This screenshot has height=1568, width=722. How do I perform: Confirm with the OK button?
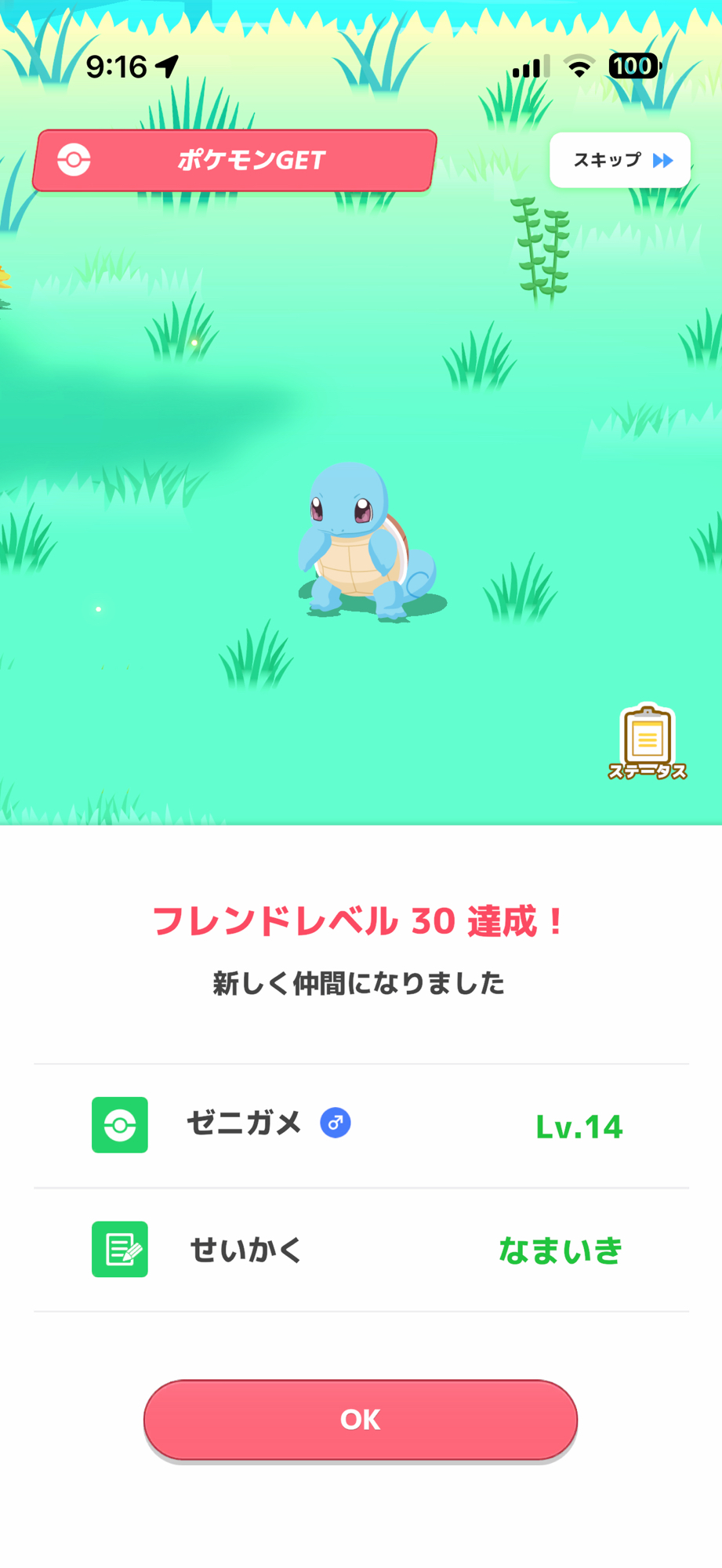tap(361, 1419)
